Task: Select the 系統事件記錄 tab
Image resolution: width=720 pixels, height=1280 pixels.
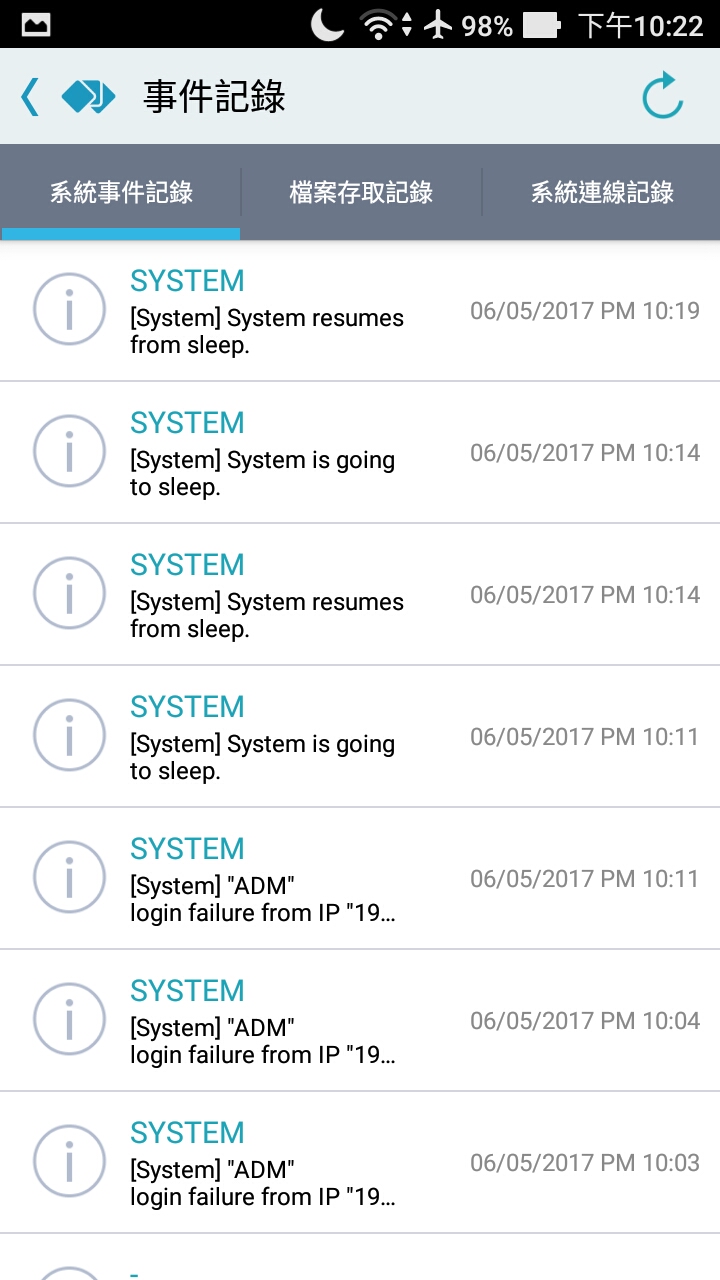Action: 121,192
